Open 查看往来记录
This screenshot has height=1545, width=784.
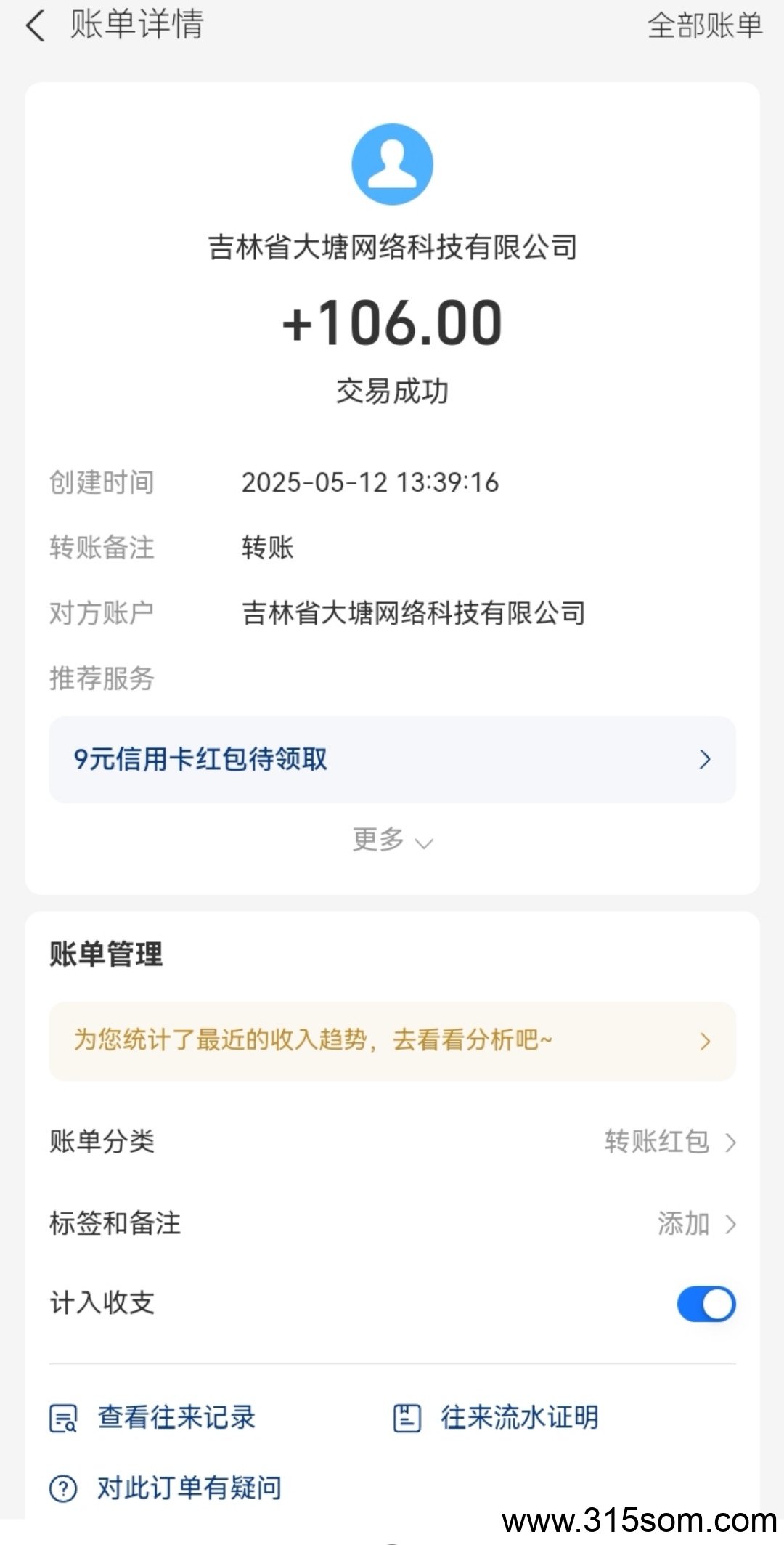pyautogui.click(x=152, y=1417)
